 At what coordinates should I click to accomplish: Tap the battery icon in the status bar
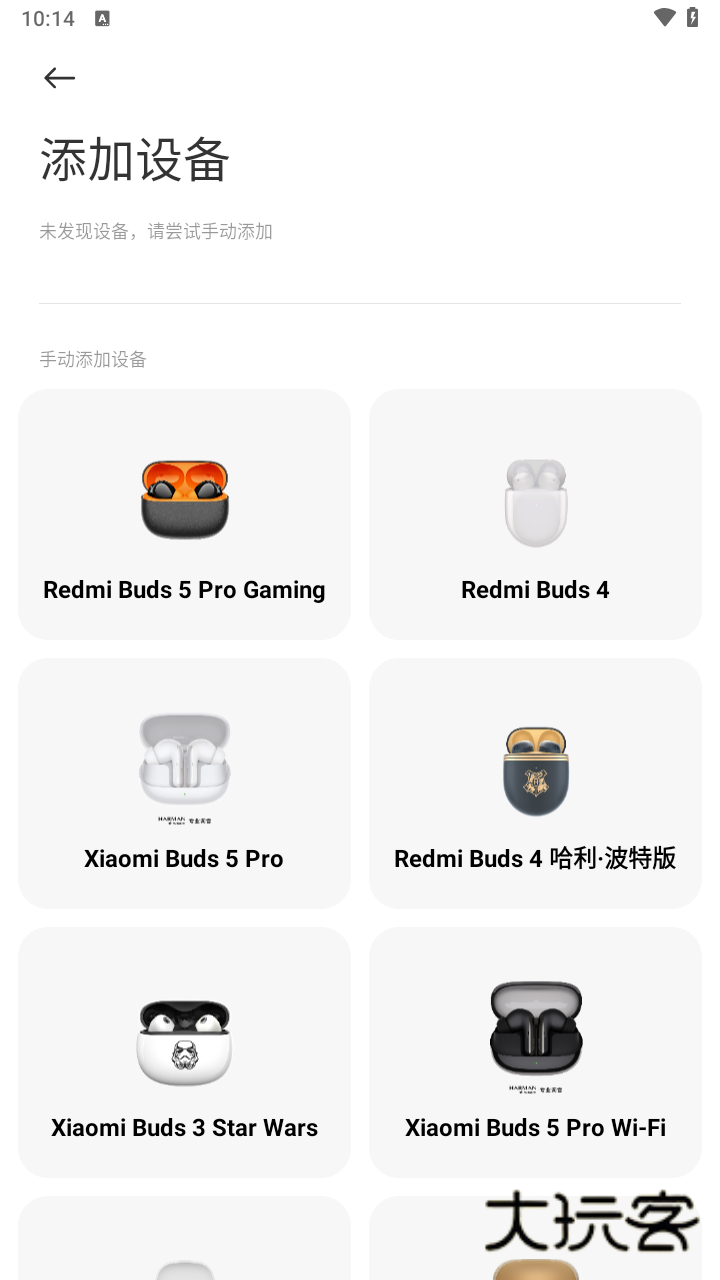pos(692,17)
